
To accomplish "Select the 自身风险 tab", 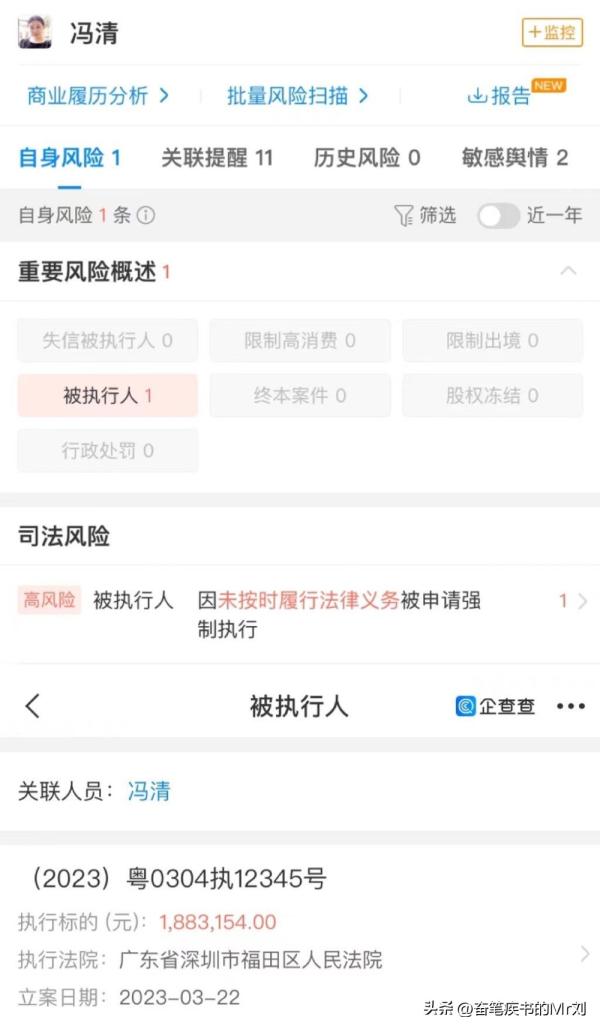I will 69,158.
